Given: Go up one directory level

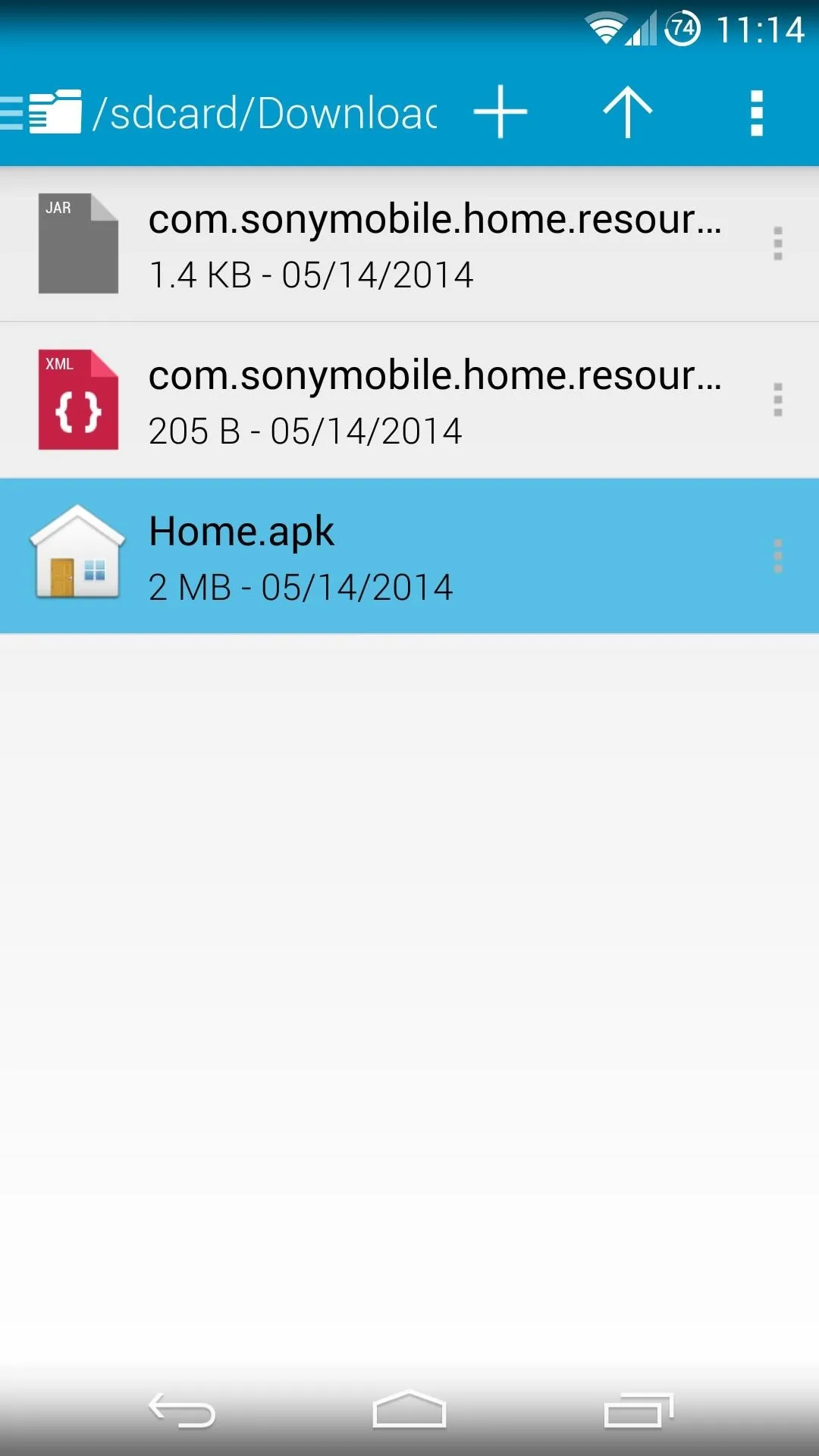Looking at the screenshot, I should pos(628,112).
